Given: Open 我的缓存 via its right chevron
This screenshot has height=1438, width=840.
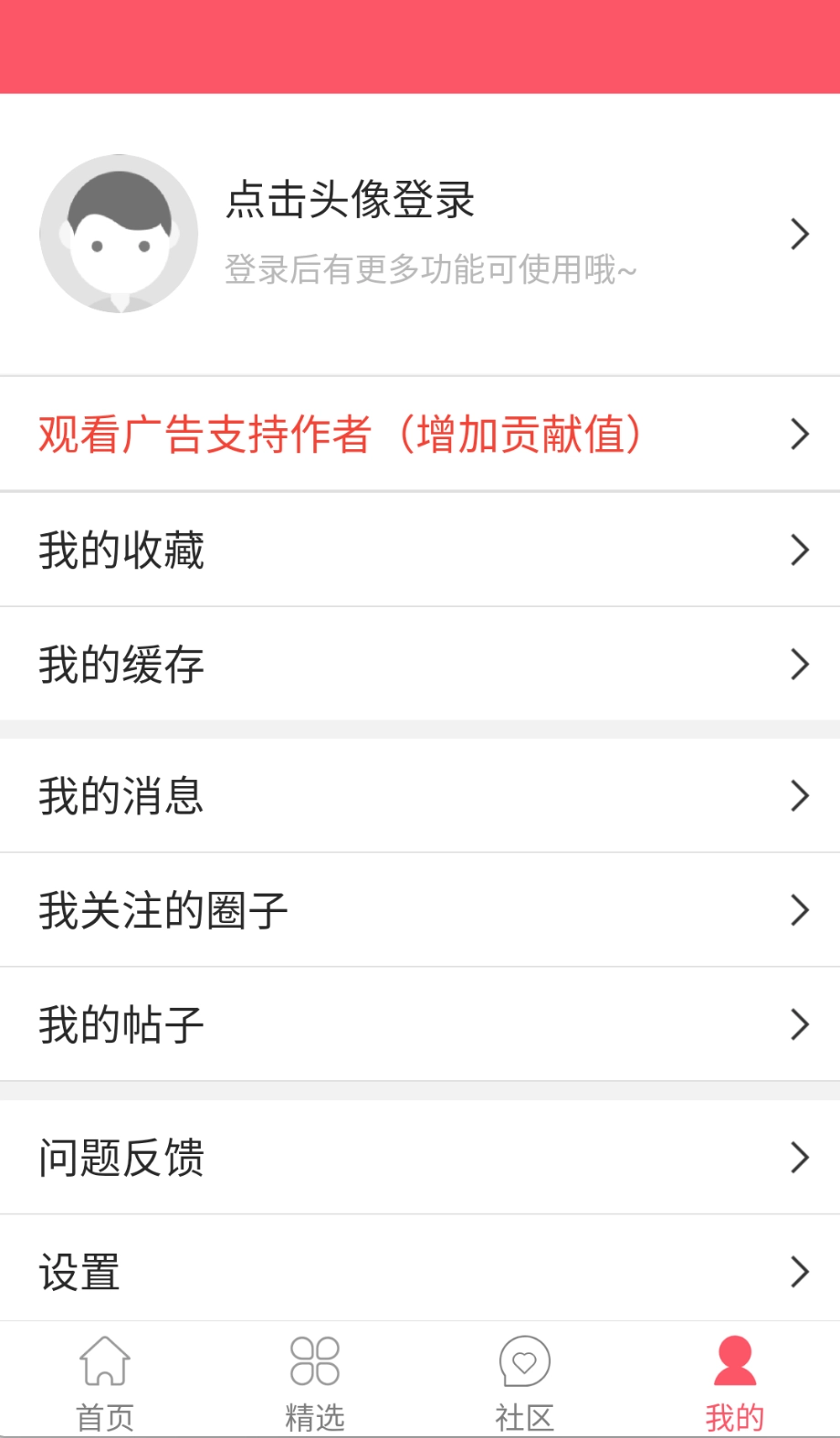Looking at the screenshot, I should point(799,664).
